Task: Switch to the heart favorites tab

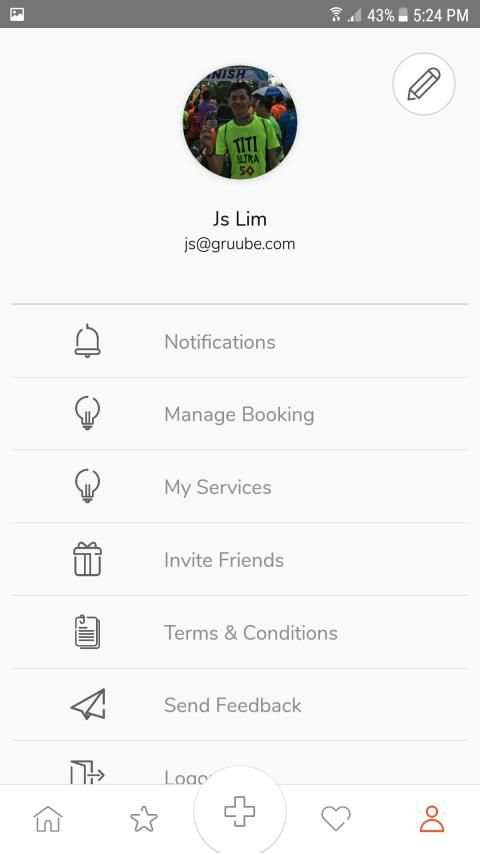Action: click(336, 819)
